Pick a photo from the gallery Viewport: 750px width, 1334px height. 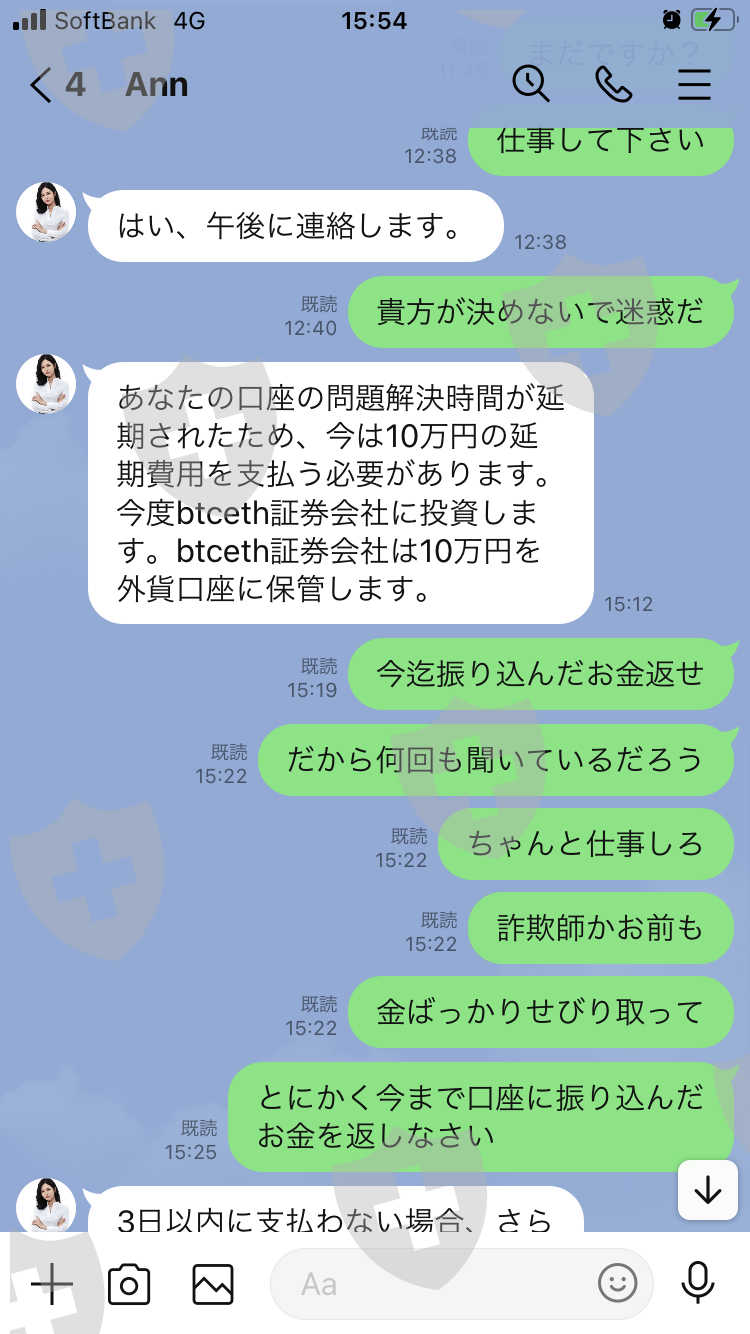pyautogui.click(x=213, y=1283)
